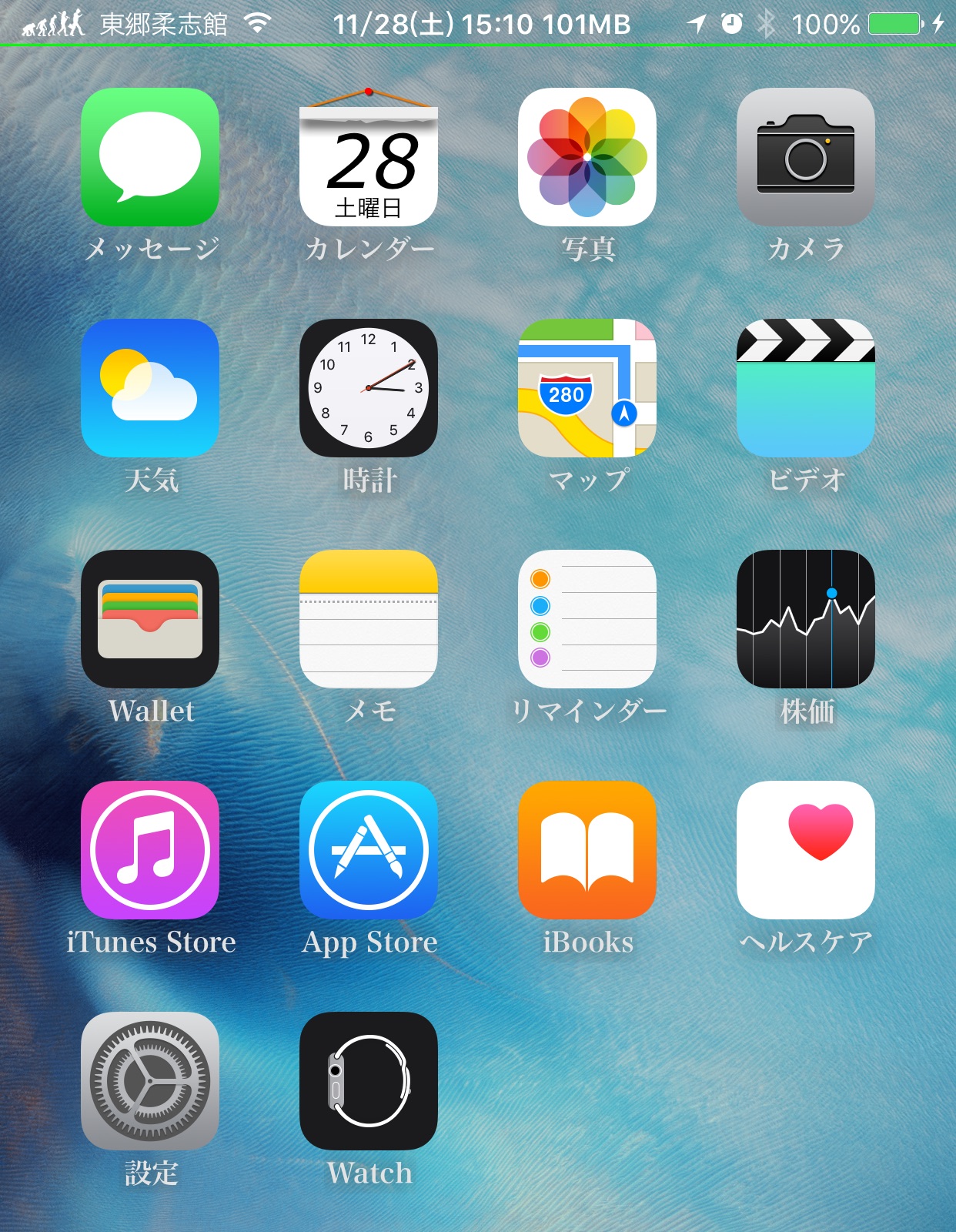Viewport: 956px width, 1232px height.
Task: Open the 時計 clock app
Action: point(369,388)
